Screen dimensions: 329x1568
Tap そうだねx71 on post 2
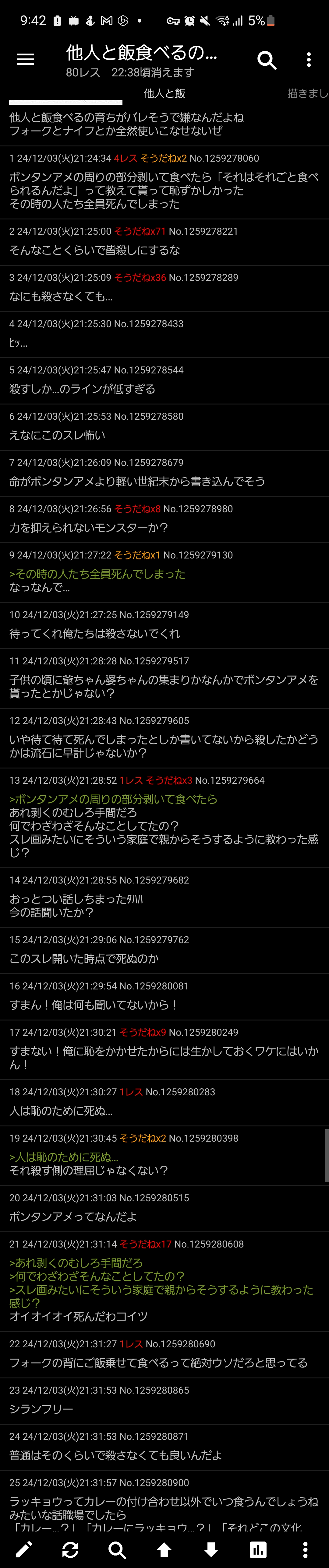[x=140, y=231]
